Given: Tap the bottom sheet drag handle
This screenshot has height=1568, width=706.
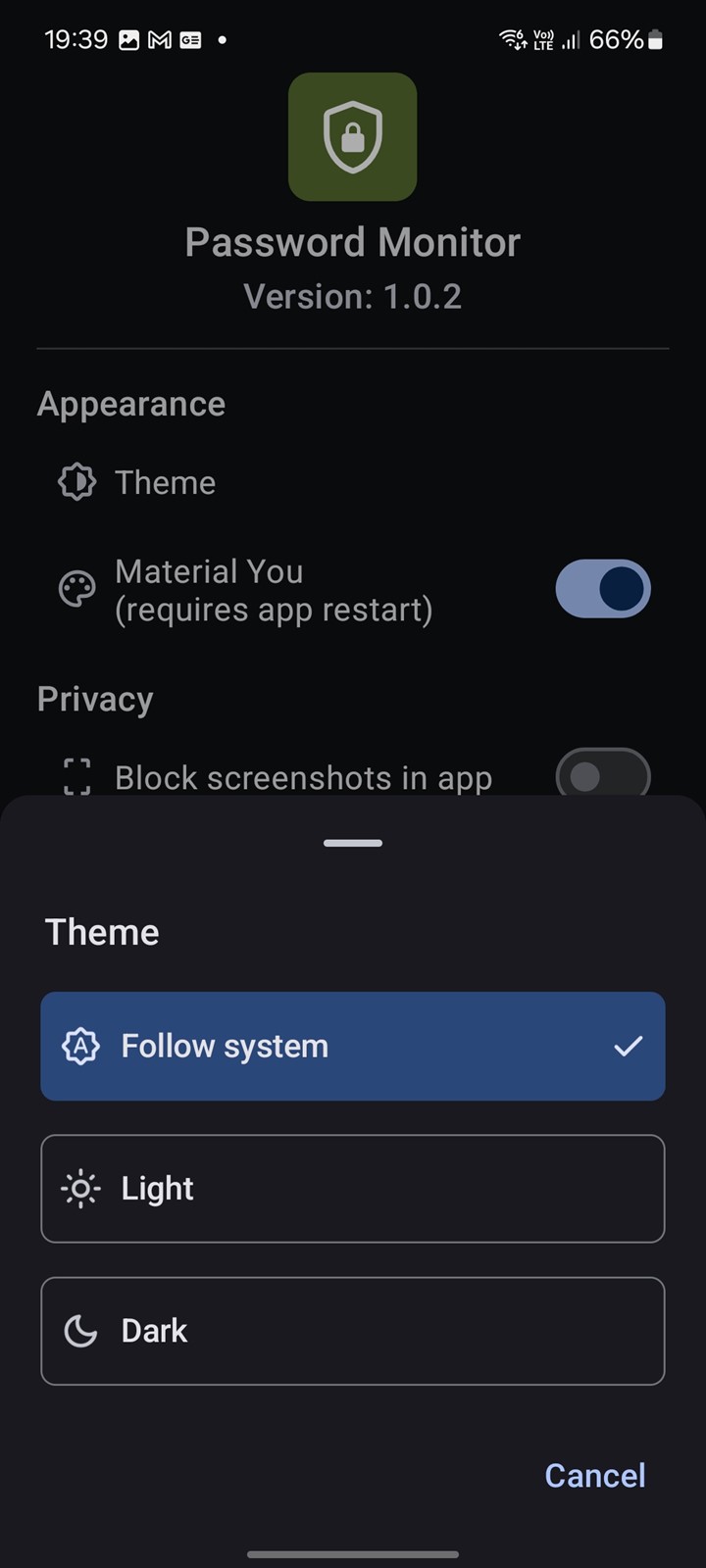Looking at the screenshot, I should (x=353, y=843).
